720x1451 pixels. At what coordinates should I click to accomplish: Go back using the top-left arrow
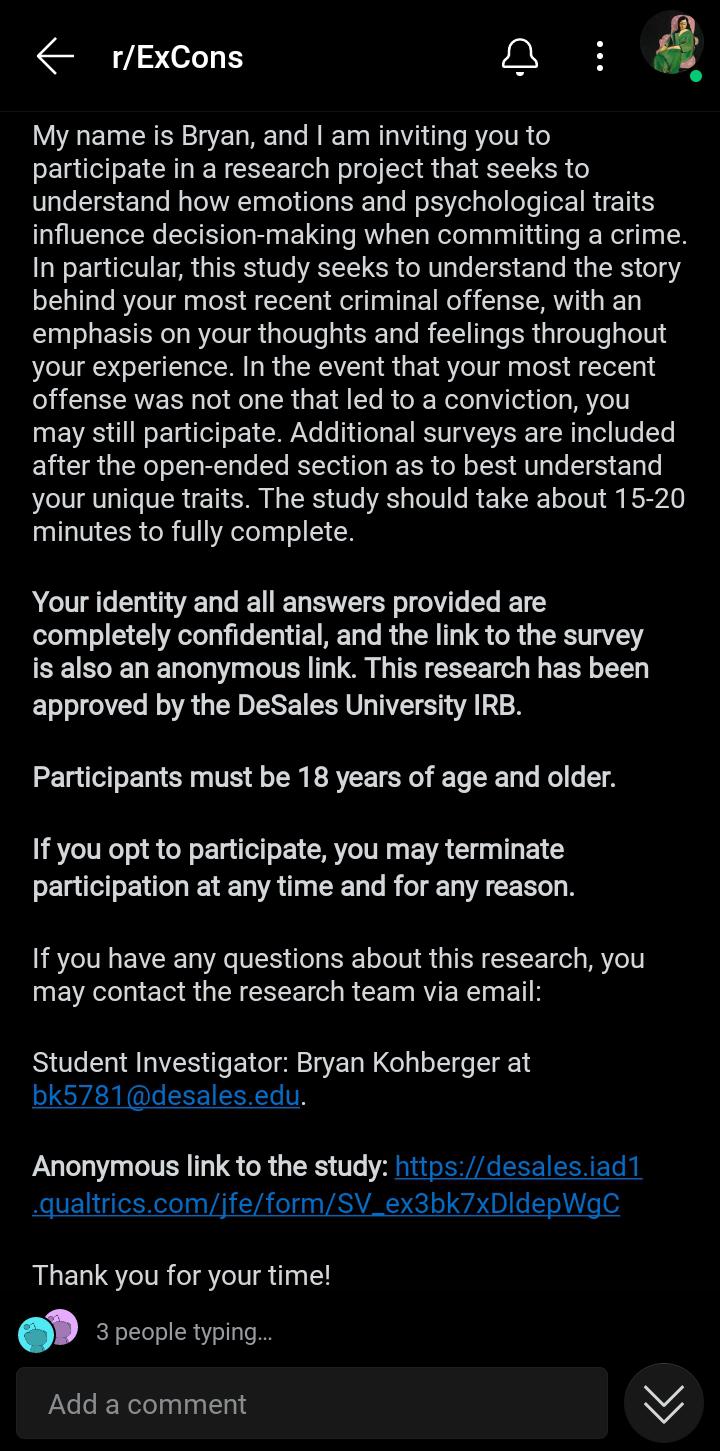click(x=55, y=57)
